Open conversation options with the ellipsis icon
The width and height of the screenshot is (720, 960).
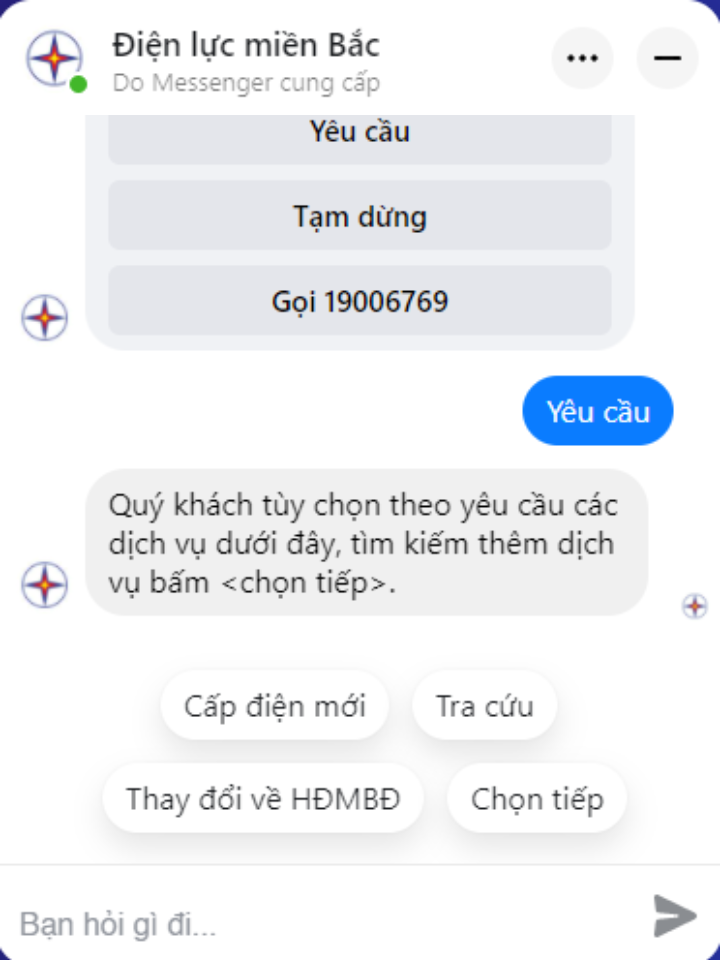tap(582, 58)
